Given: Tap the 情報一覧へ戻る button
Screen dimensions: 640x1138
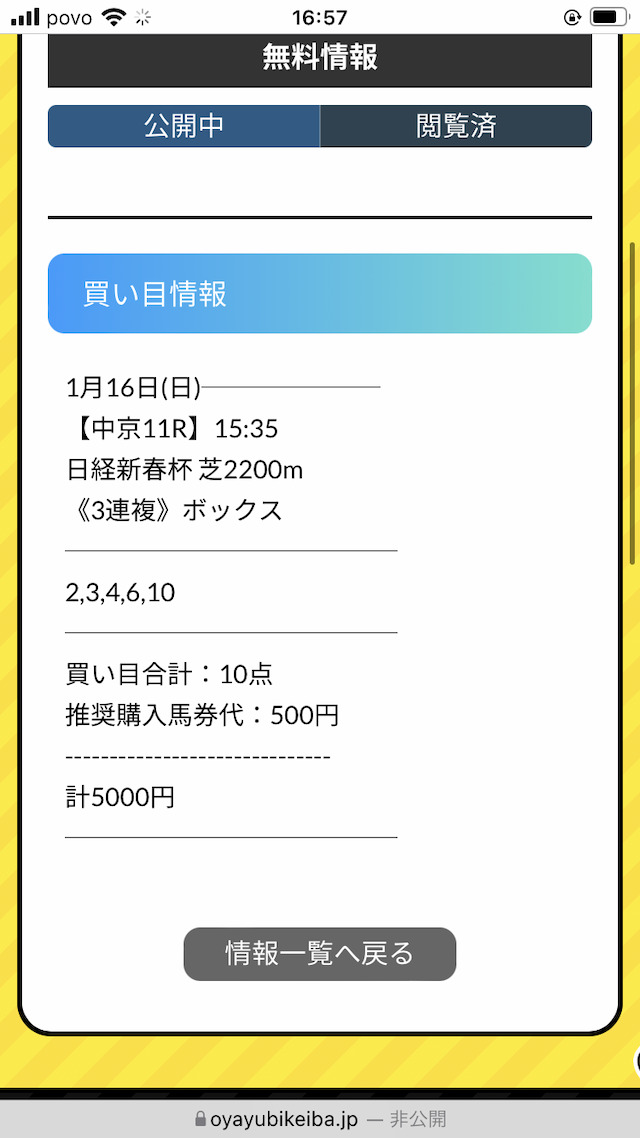Looking at the screenshot, I should pyautogui.click(x=320, y=954).
